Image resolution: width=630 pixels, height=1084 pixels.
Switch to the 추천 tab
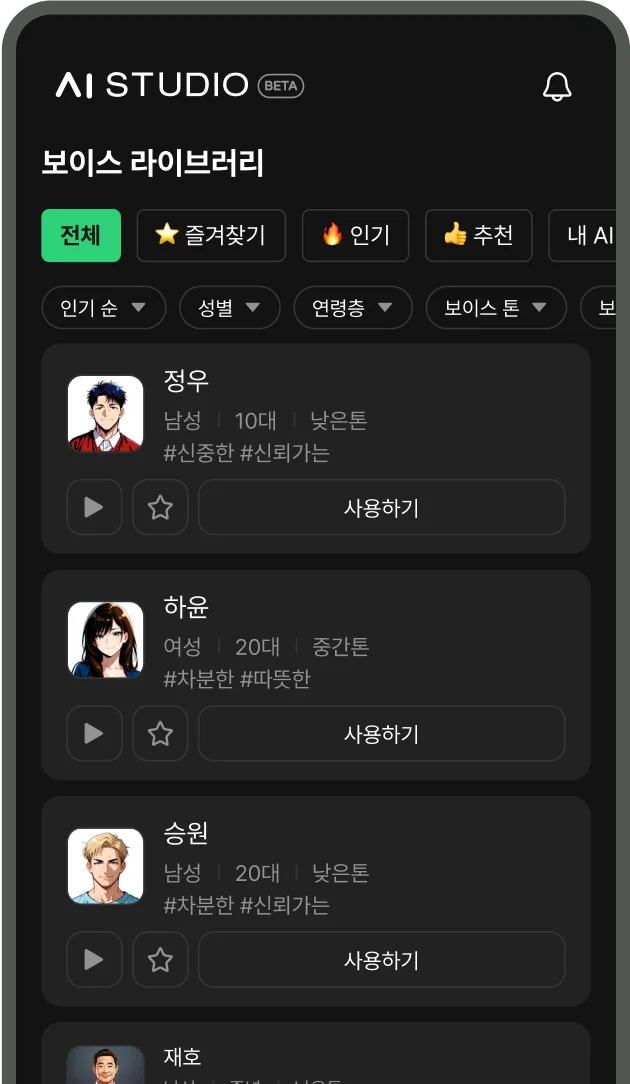coord(478,236)
